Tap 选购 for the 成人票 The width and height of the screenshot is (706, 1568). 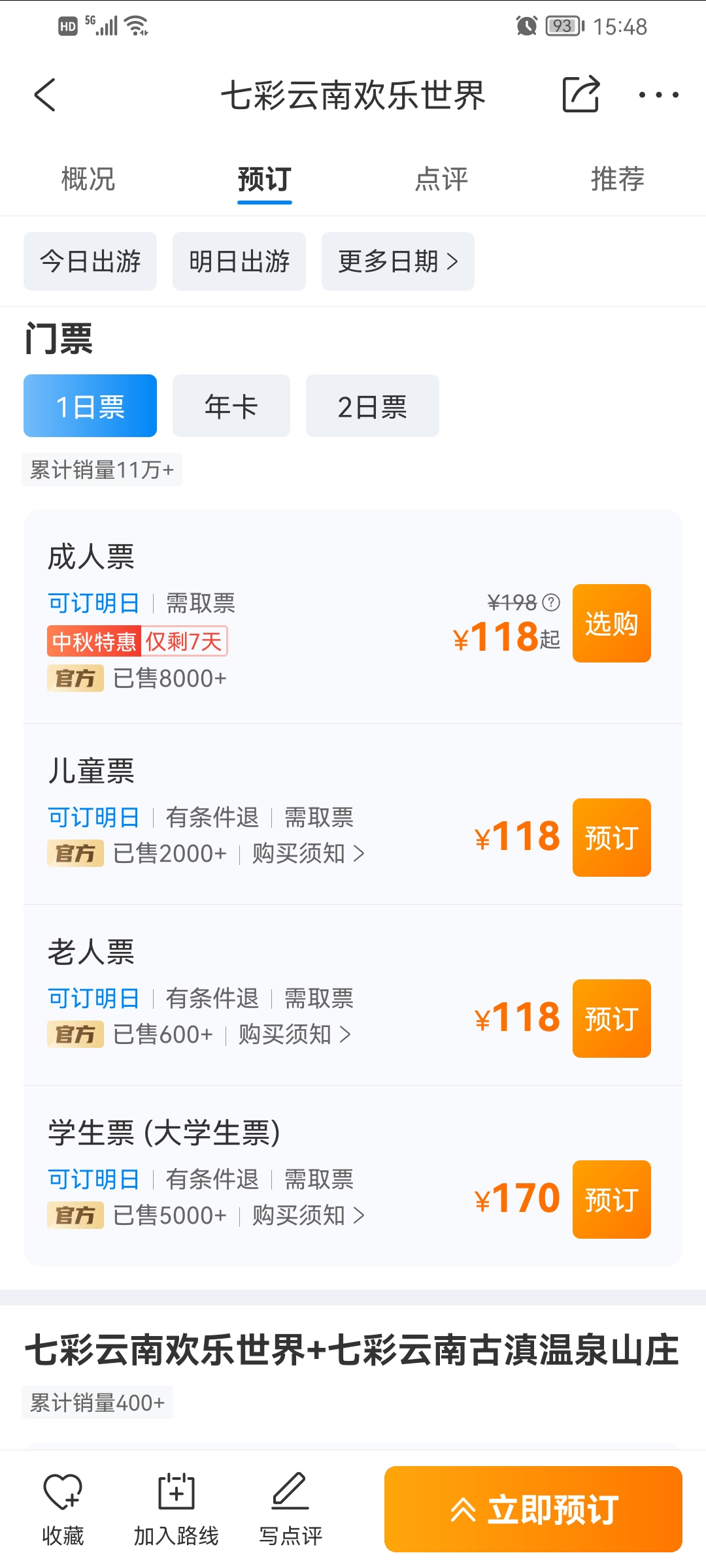(612, 623)
